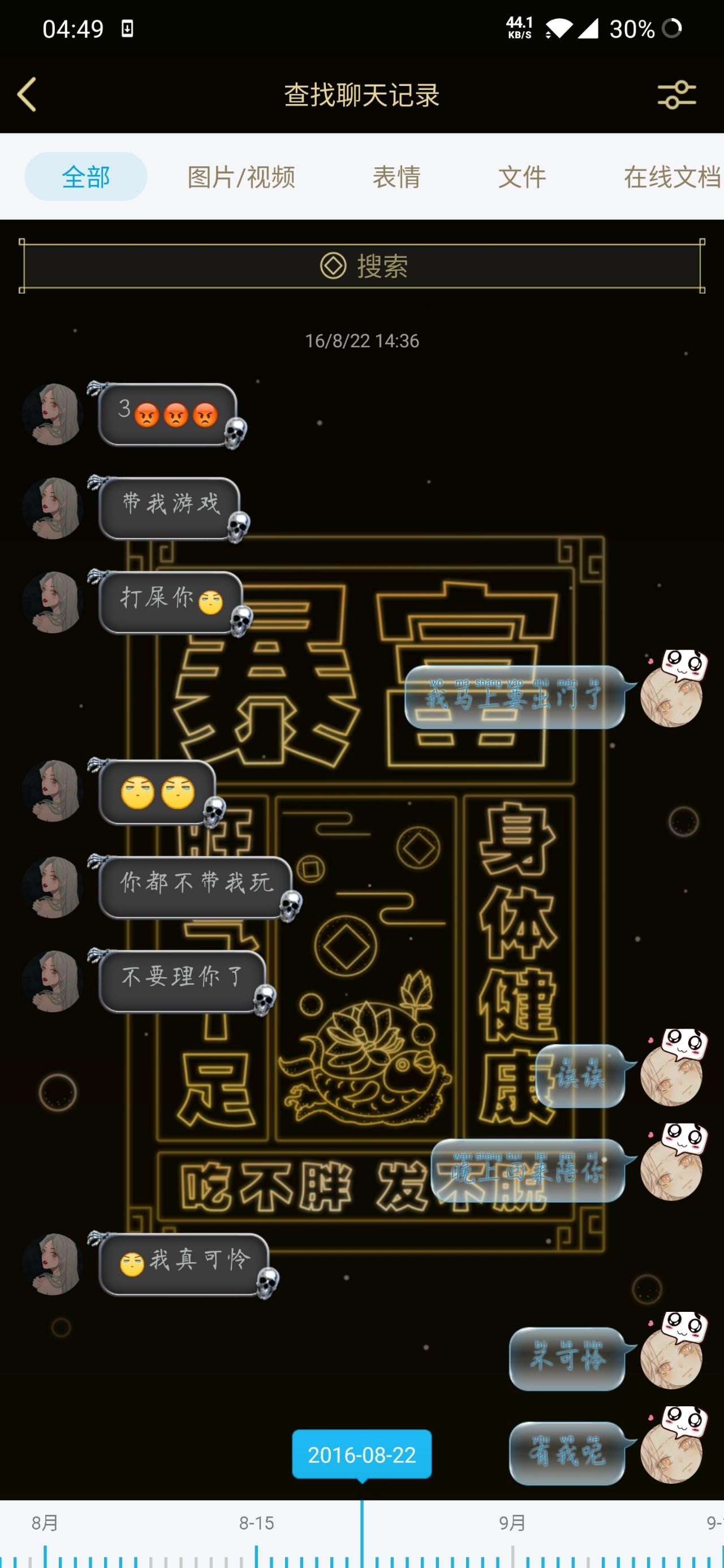Switch to the 文件 tab

[522, 177]
